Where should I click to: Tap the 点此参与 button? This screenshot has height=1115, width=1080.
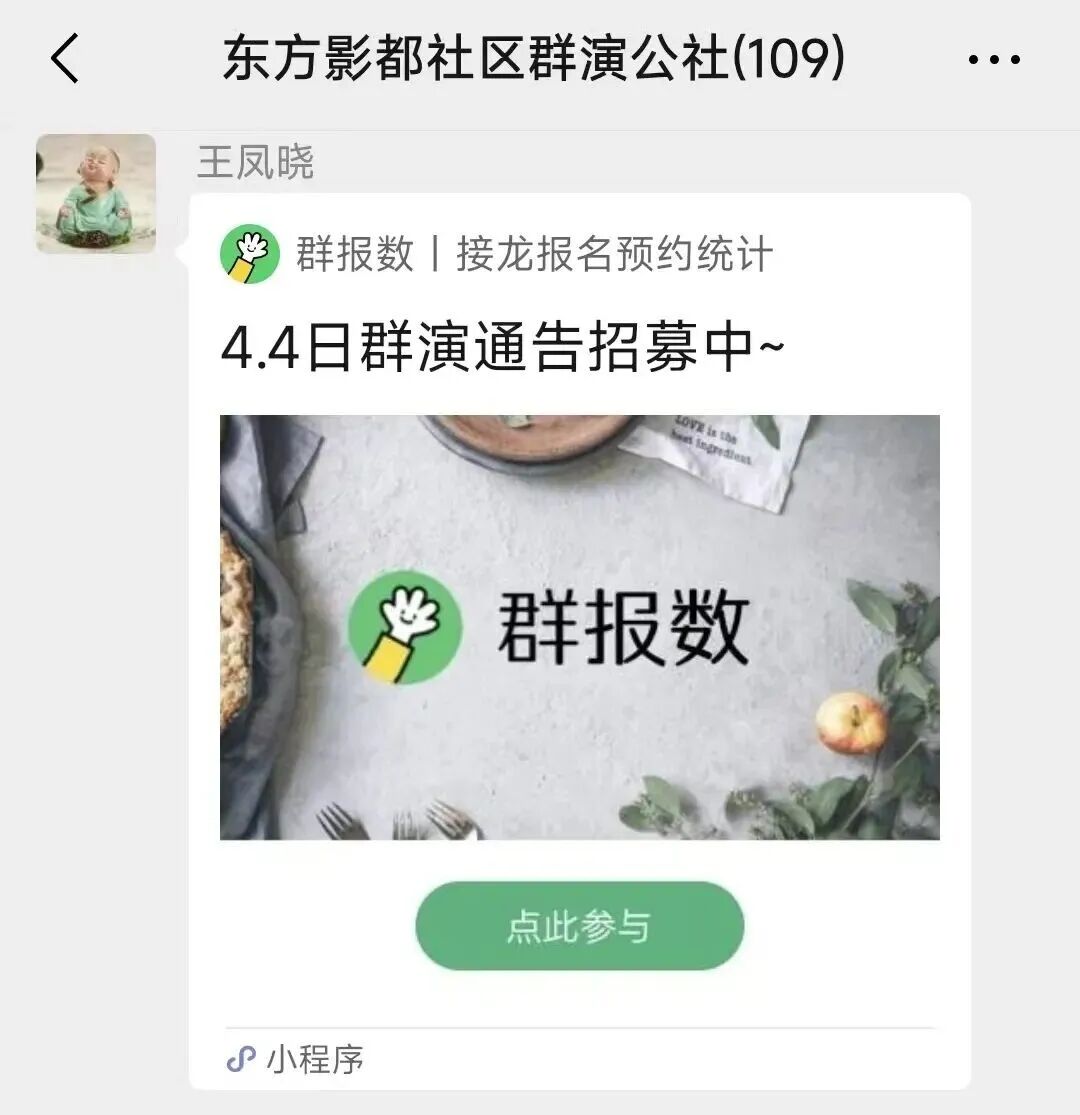point(579,926)
